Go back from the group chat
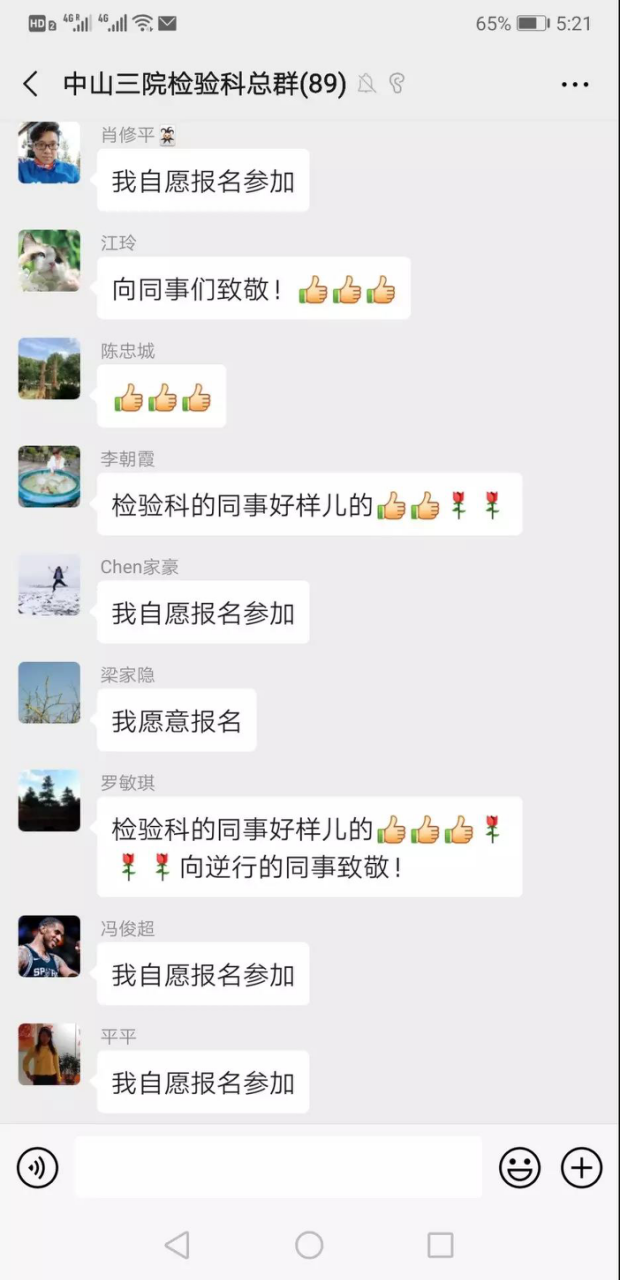620x1280 pixels. (31, 84)
